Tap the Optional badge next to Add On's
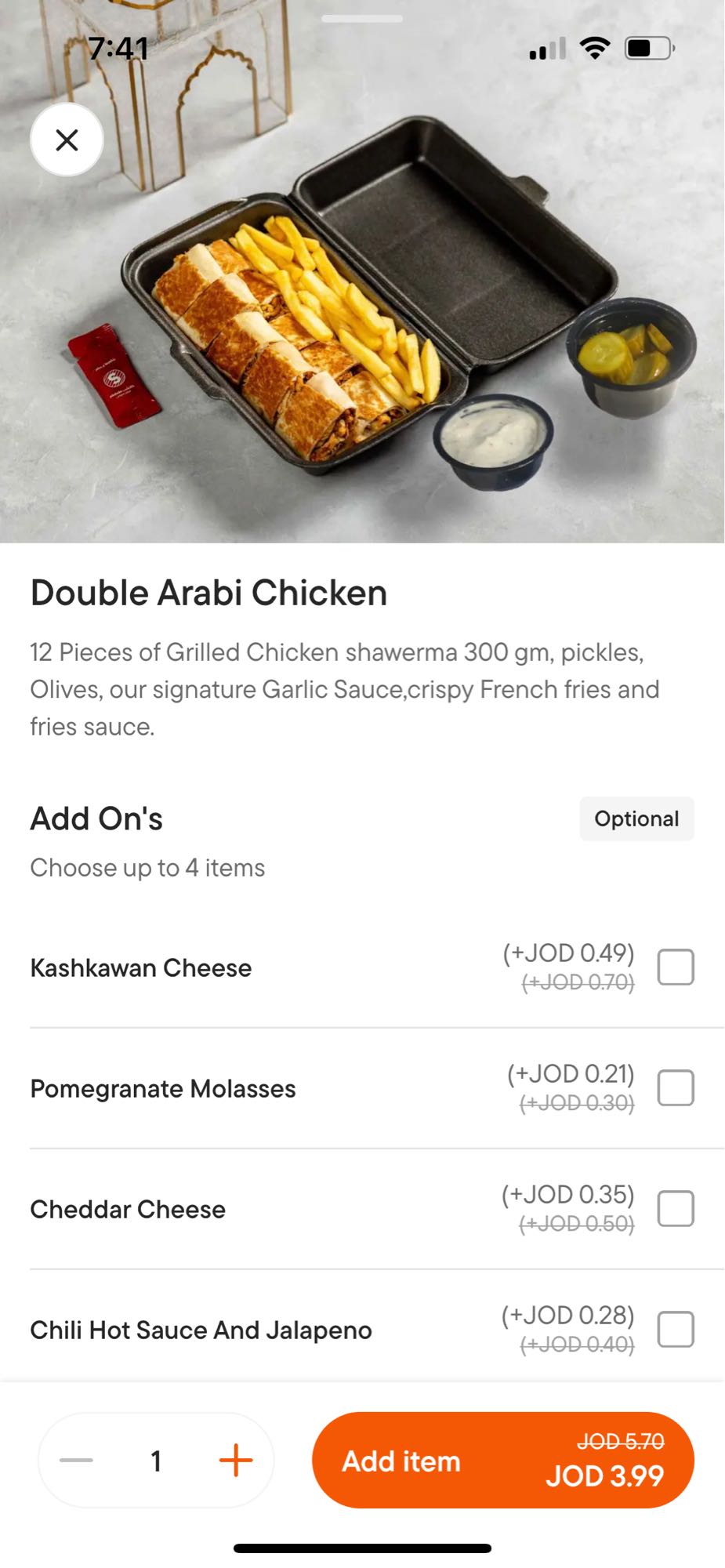 click(636, 818)
